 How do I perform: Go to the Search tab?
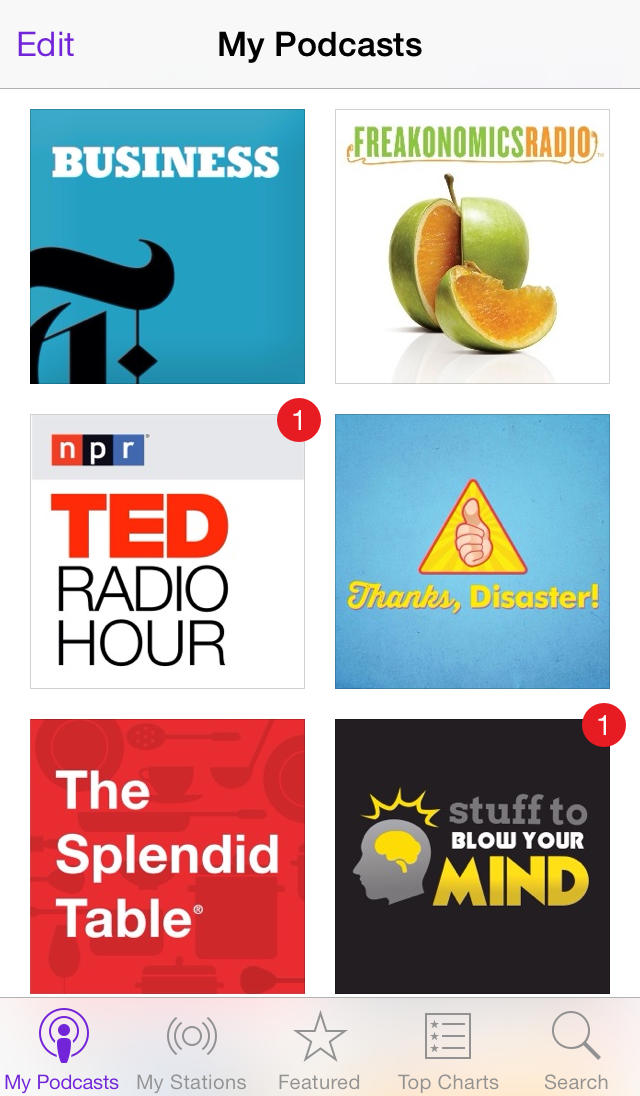(576, 1050)
